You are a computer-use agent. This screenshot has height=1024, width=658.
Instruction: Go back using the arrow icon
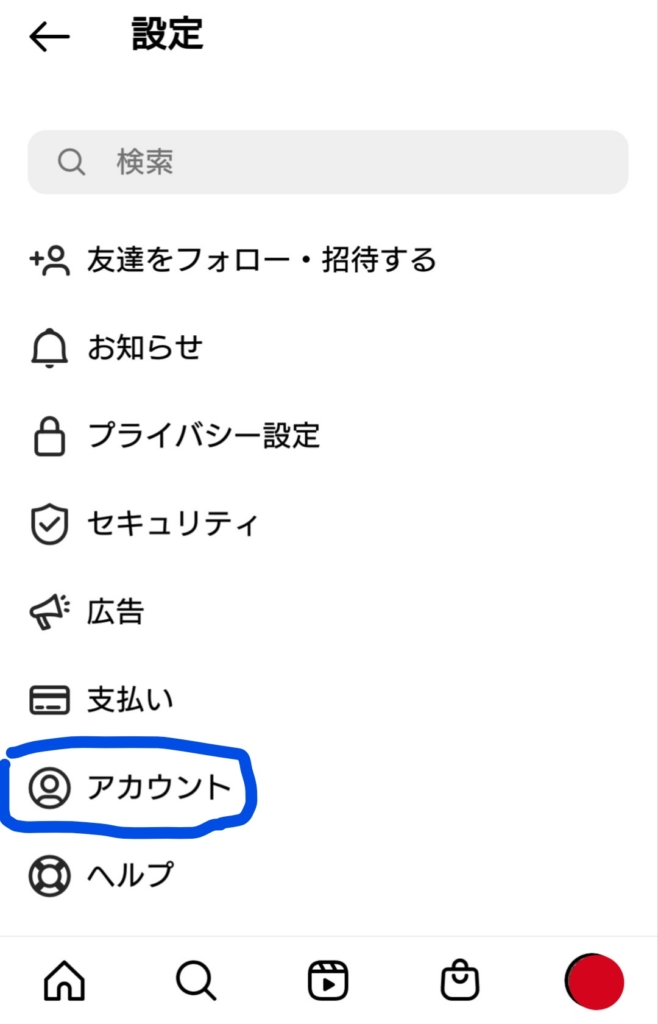(x=49, y=37)
